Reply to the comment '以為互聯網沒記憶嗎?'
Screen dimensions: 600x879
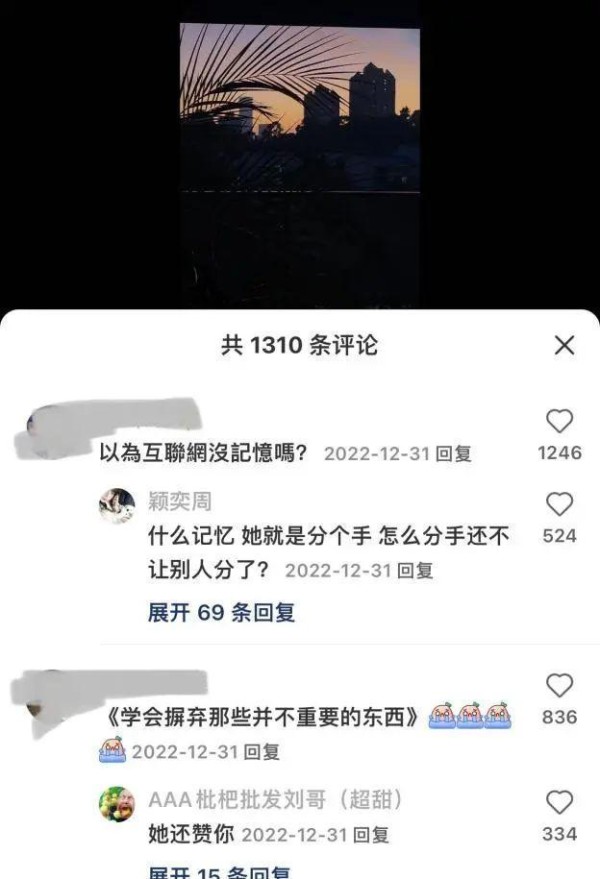454,454
